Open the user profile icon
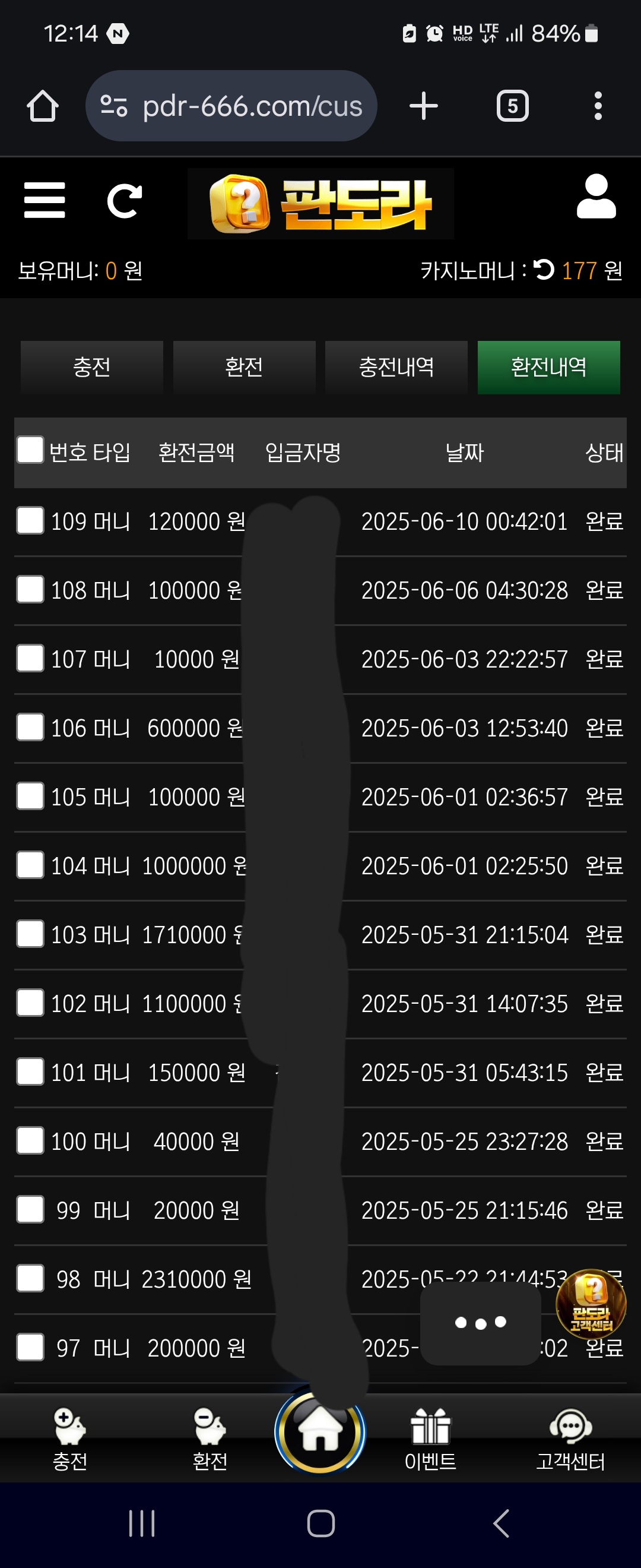 (x=596, y=197)
